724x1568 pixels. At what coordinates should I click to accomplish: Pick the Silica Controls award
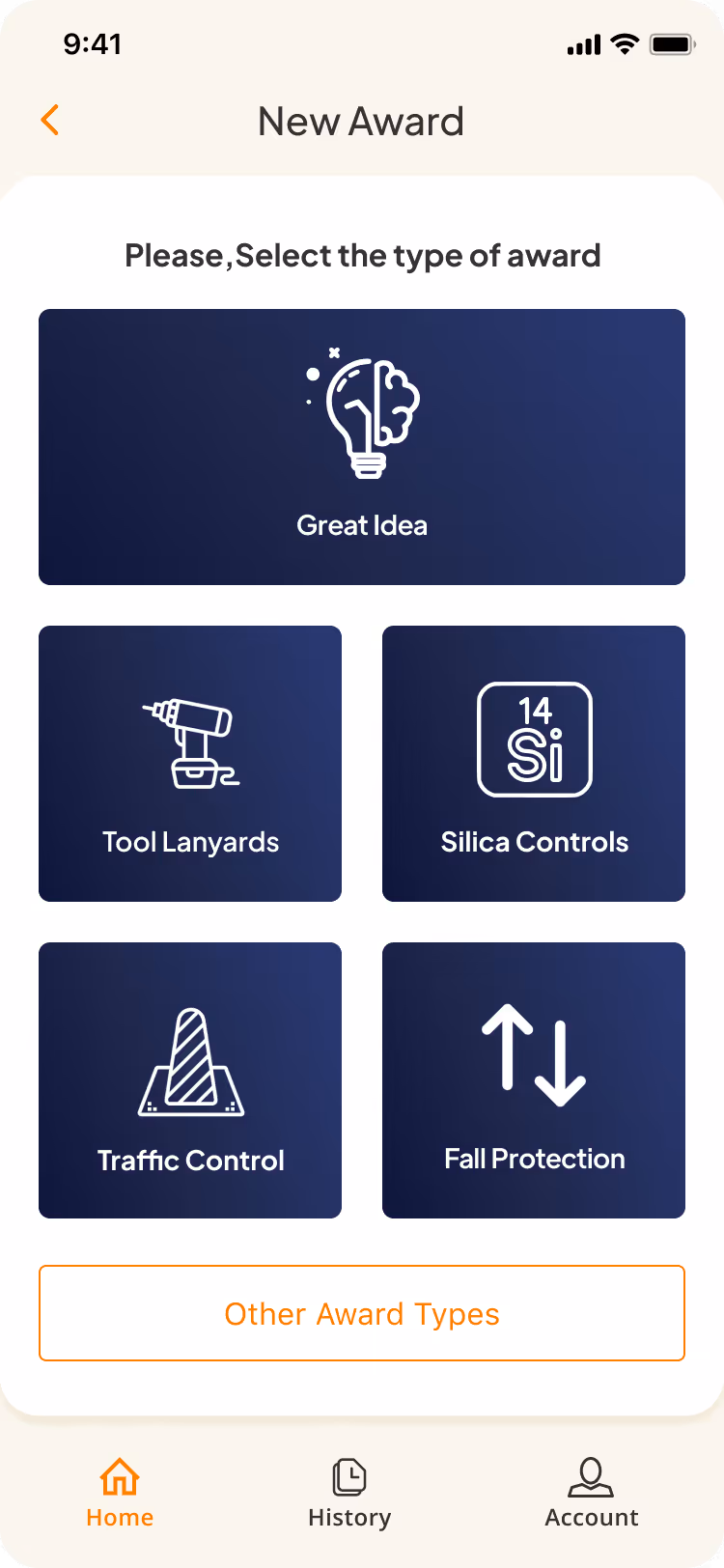pos(534,764)
